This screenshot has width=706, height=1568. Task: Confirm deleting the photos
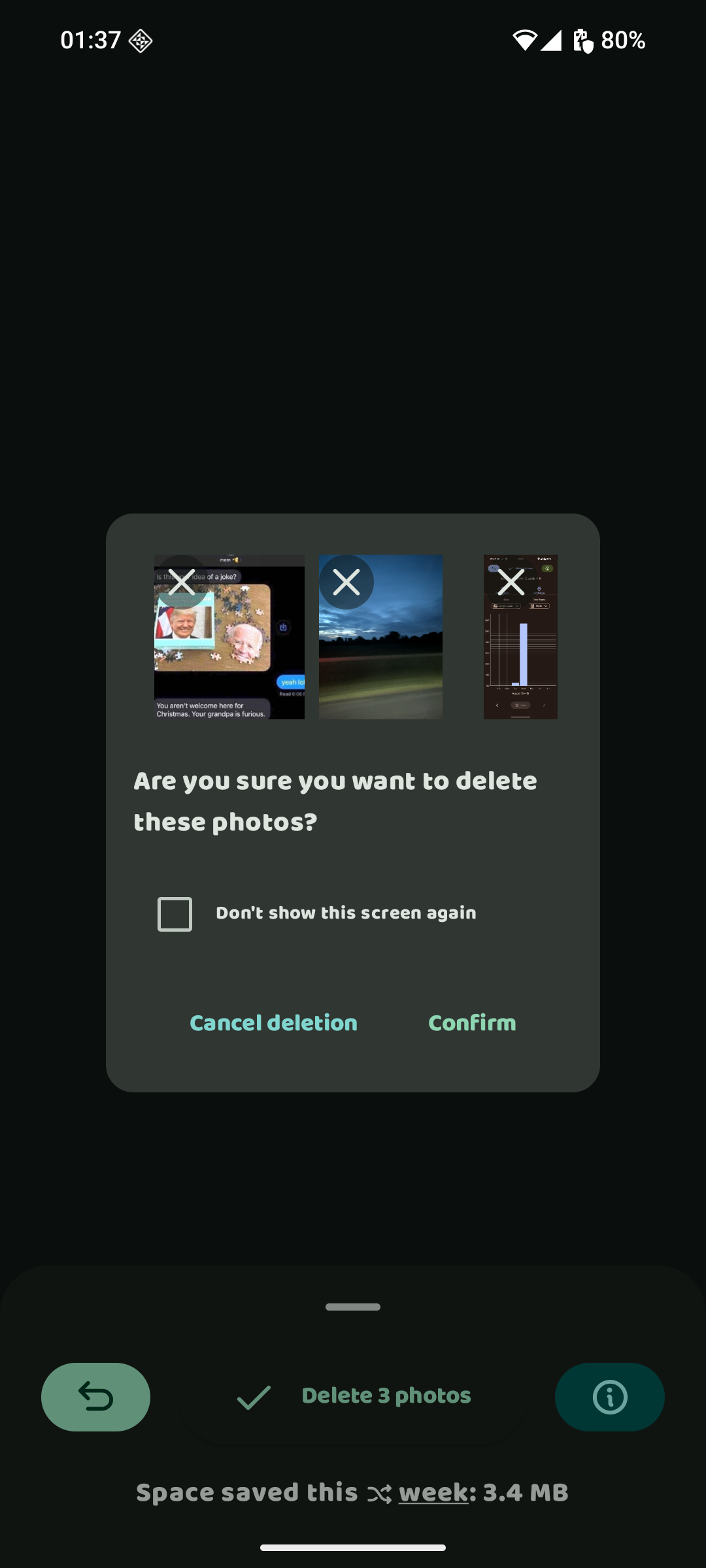pyautogui.click(x=472, y=1023)
